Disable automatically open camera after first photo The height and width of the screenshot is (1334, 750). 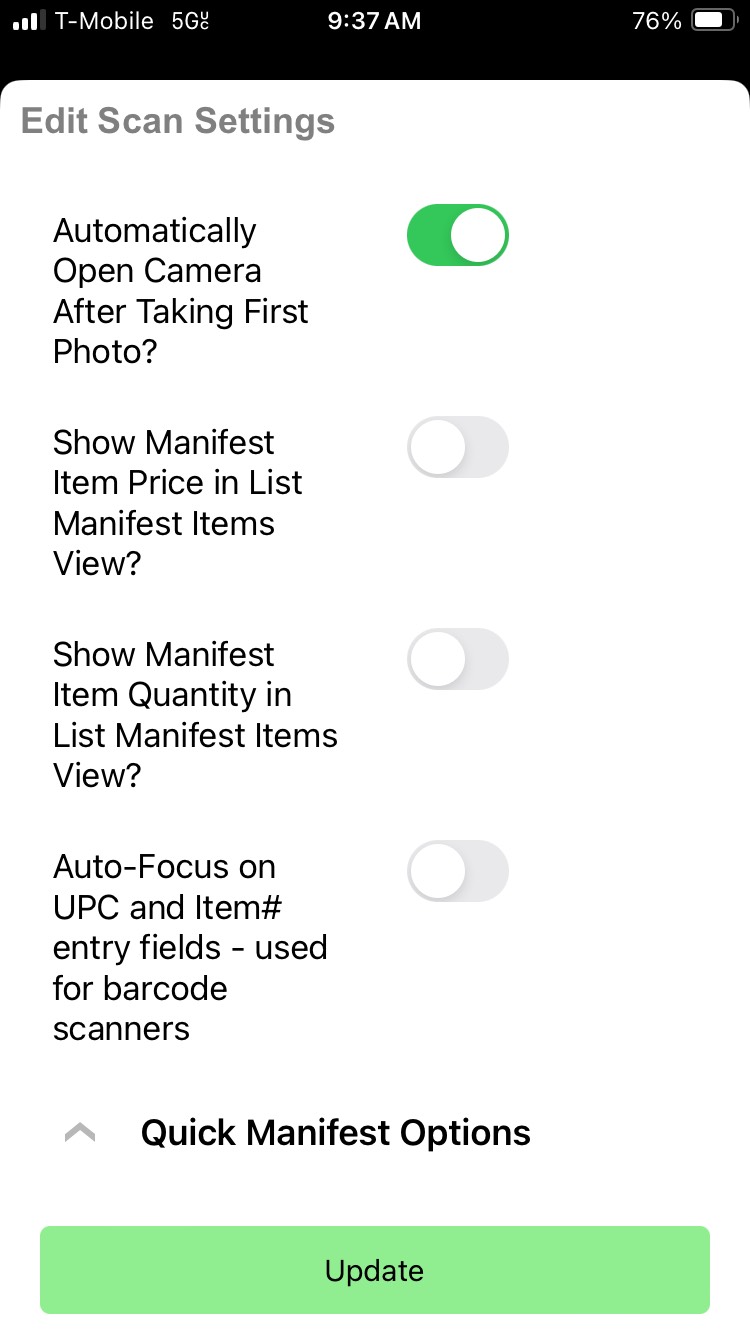(x=457, y=236)
